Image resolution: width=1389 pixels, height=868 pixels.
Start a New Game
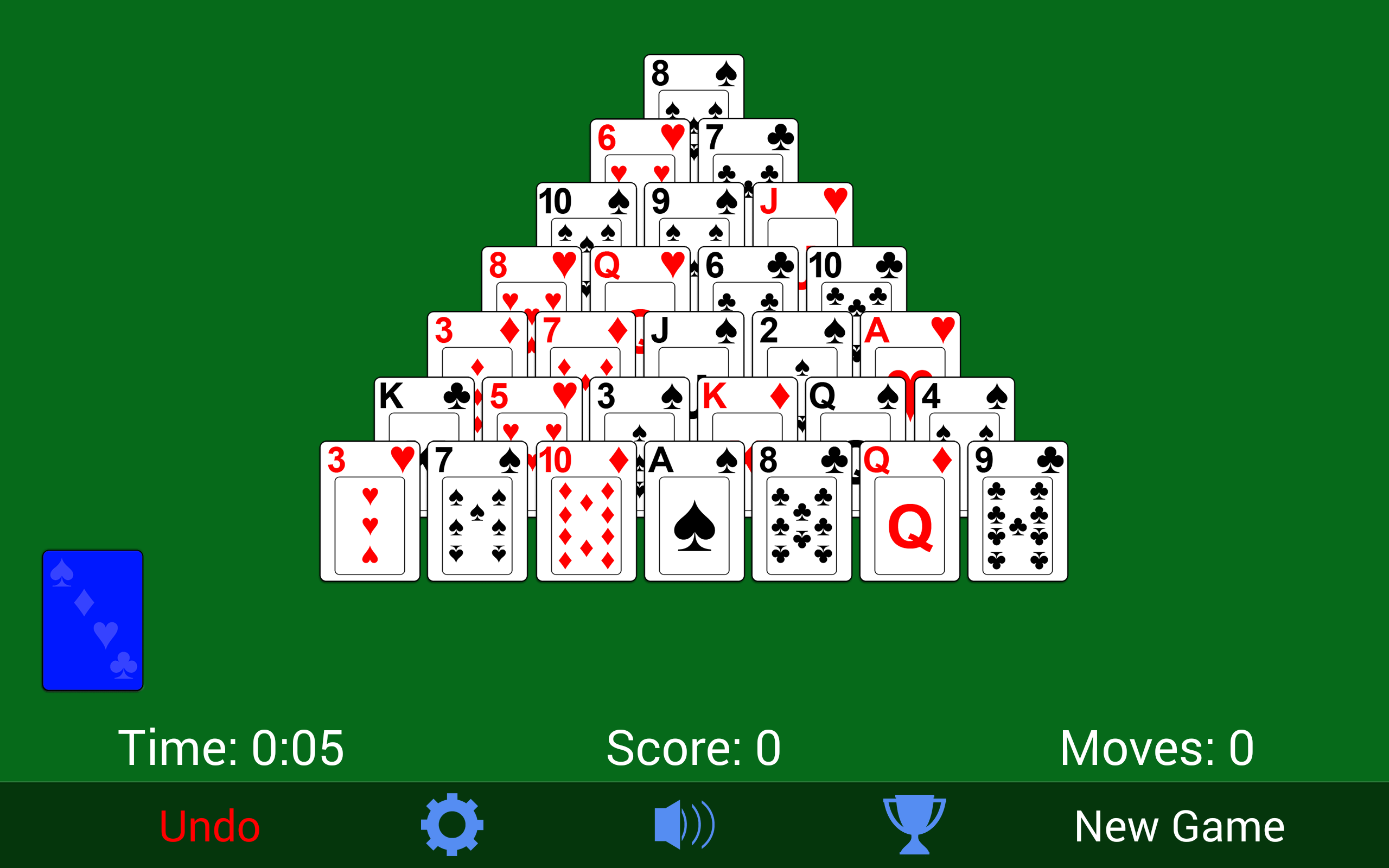coord(1180,827)
